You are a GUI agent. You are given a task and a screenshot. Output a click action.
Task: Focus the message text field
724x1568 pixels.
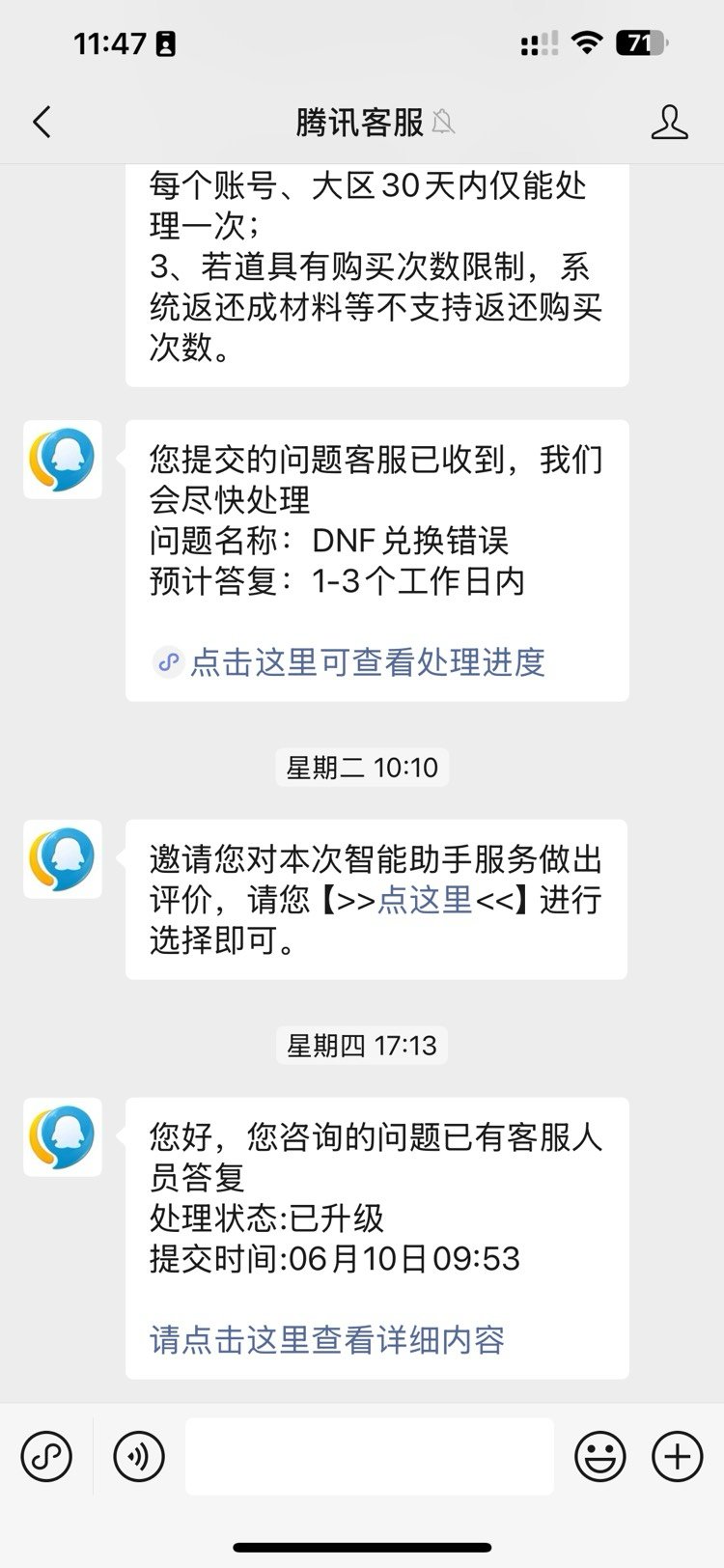point(370,1456)
